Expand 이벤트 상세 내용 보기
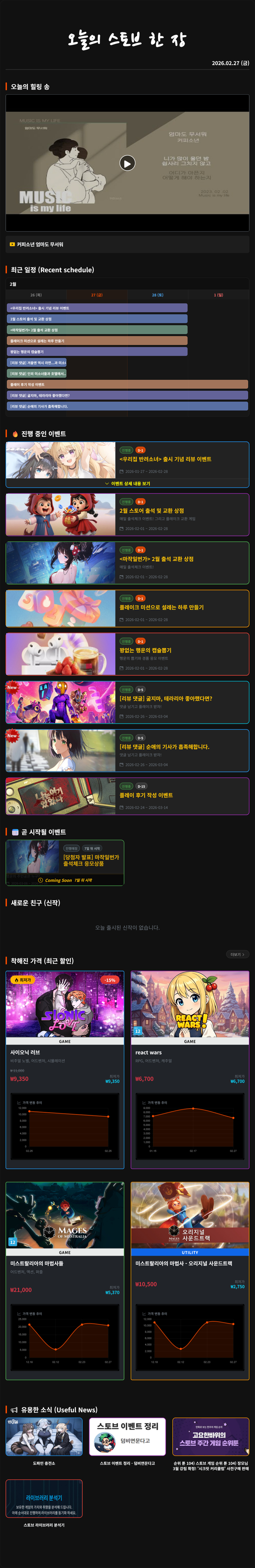 tap(127, 483)
